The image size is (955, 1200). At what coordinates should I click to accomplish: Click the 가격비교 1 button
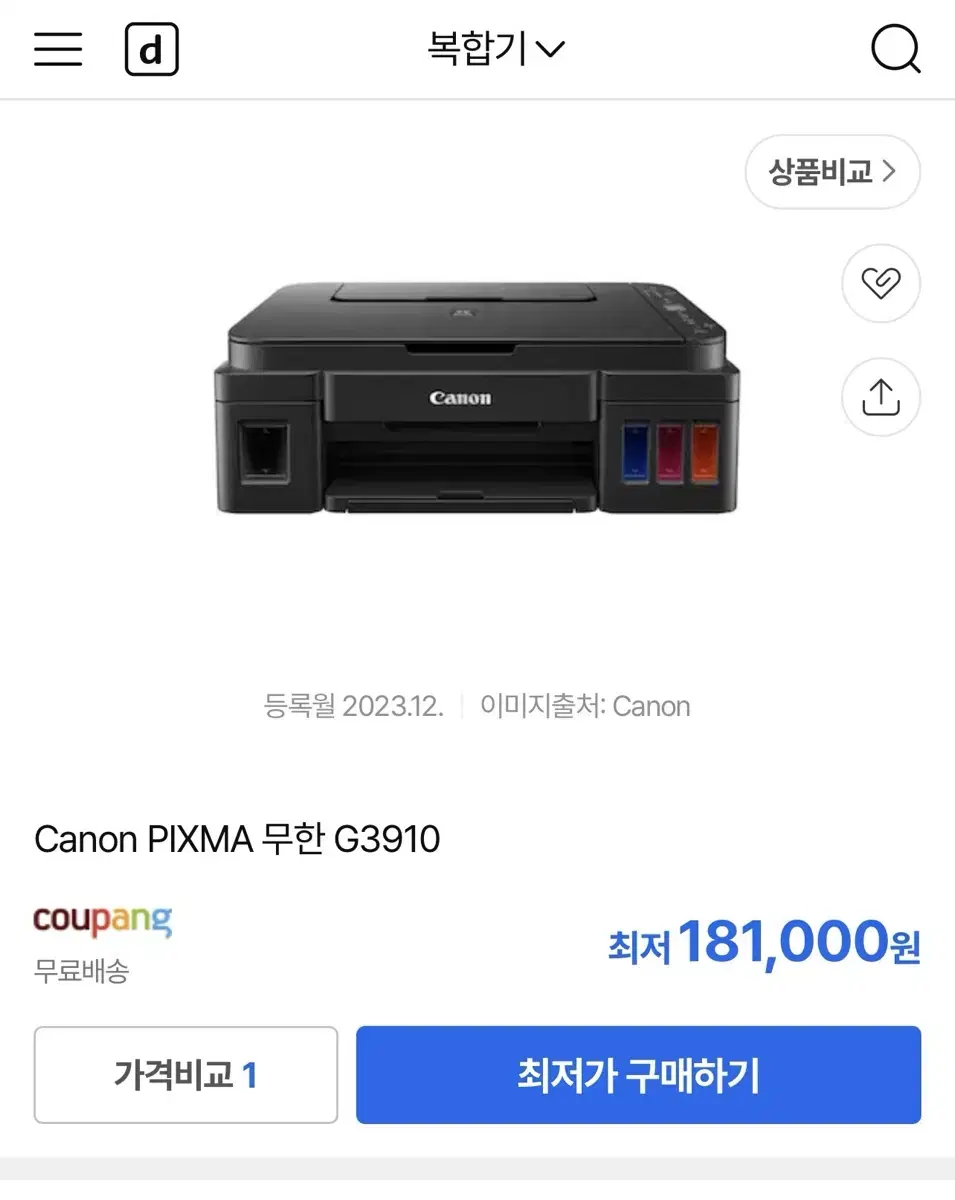coord(185,1074)
